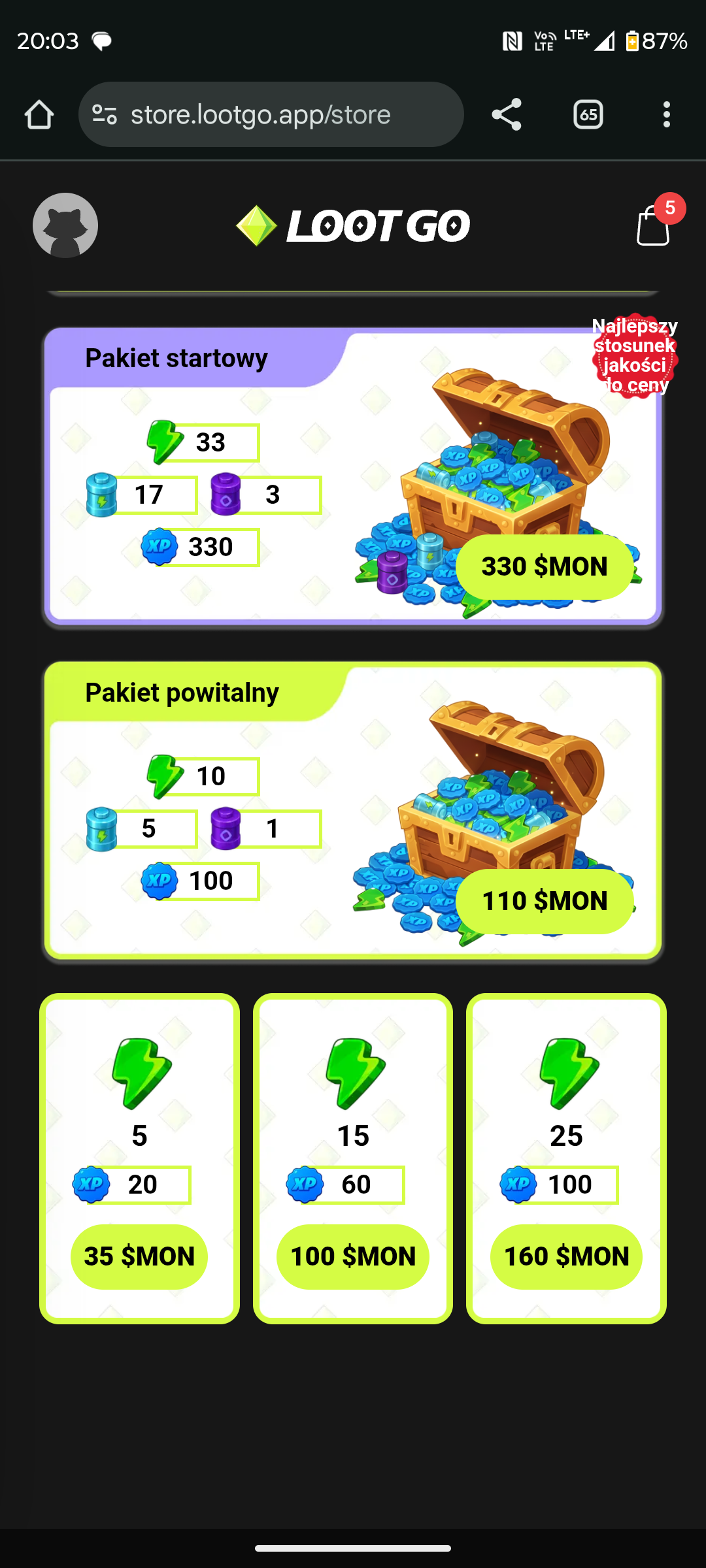Open the browser overflow menu

coord(666,115)
